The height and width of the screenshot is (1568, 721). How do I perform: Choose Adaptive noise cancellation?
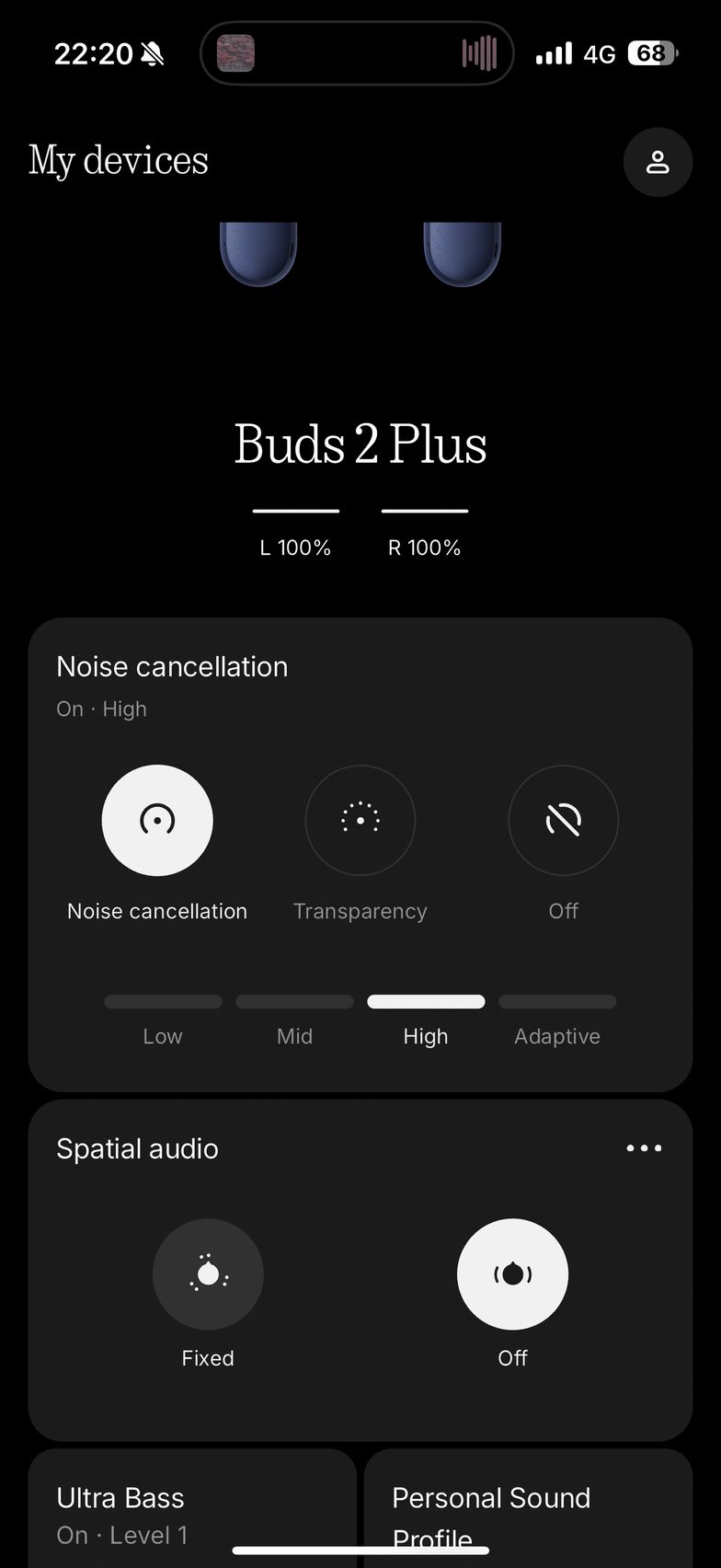(557, 1020)
